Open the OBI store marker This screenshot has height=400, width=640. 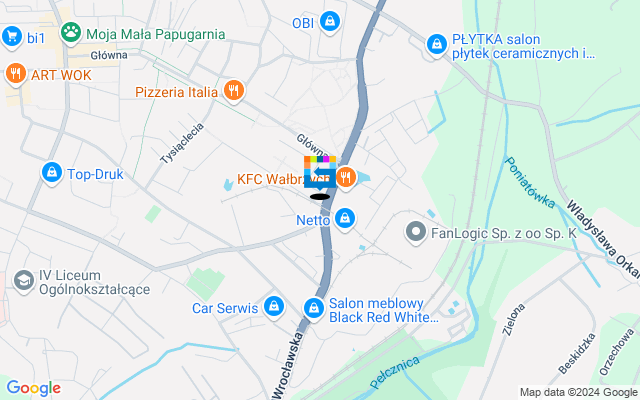coord(329,22)
